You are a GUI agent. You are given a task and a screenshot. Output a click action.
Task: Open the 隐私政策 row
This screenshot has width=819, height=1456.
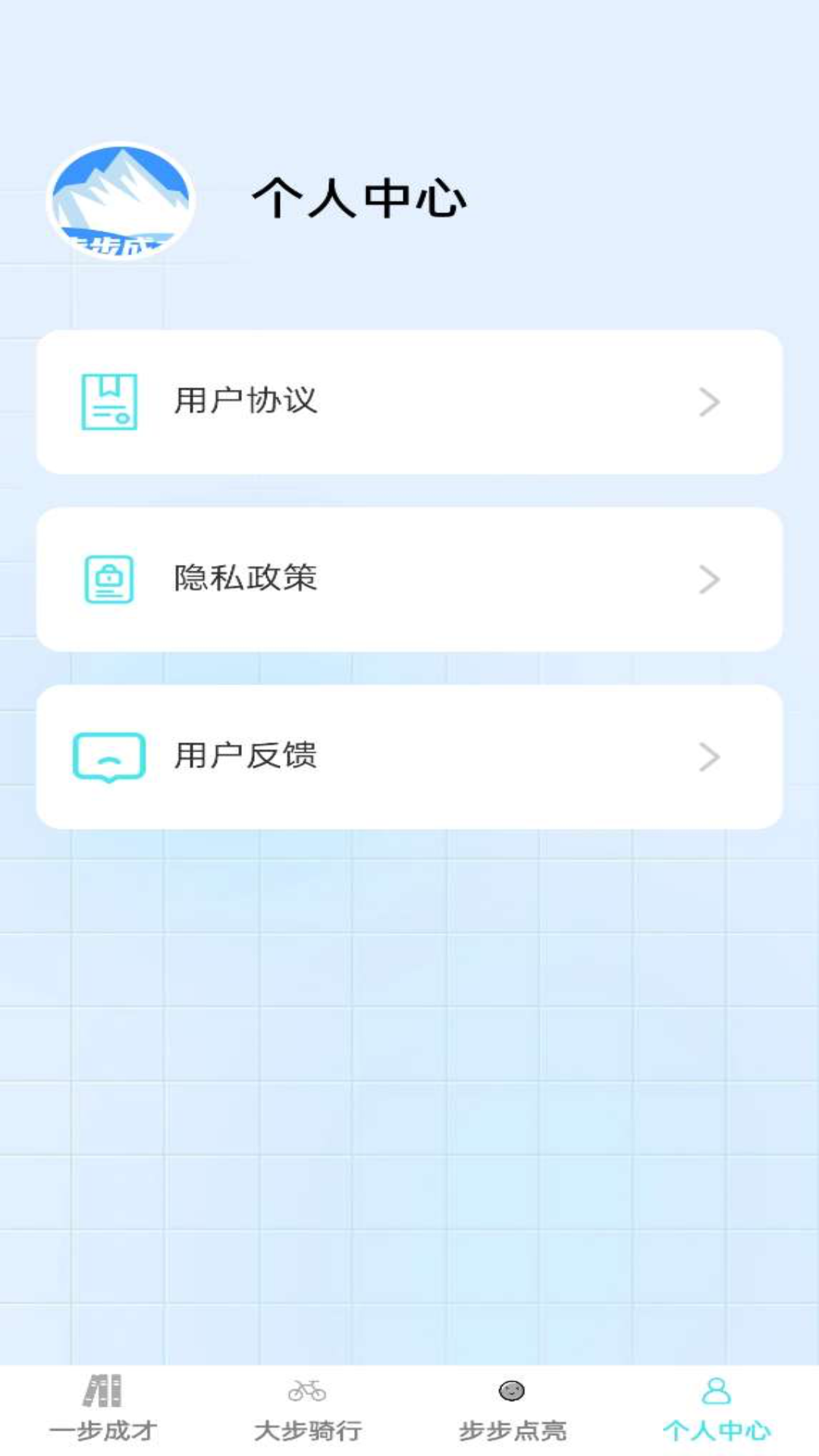coord(409,579)
